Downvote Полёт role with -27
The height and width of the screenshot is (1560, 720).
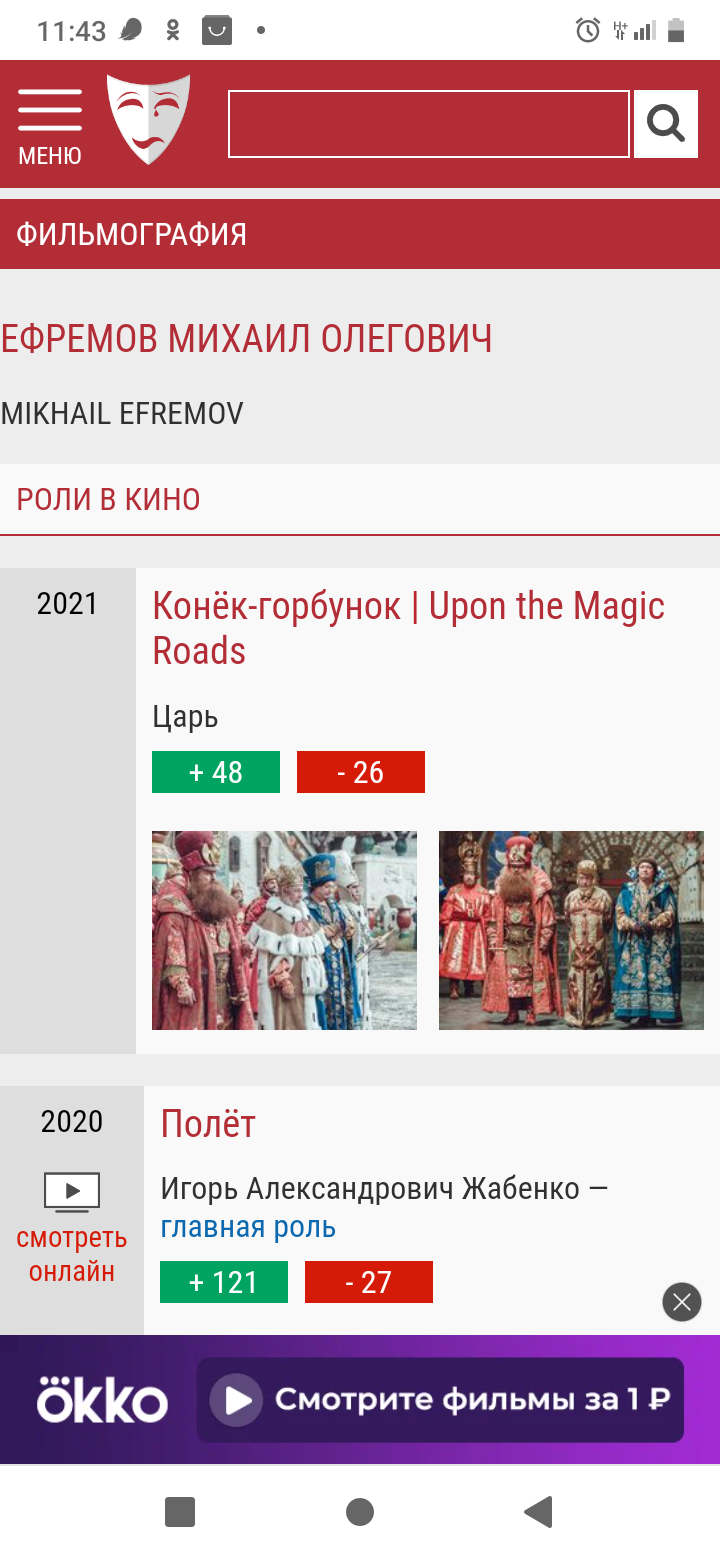(369, 1282)
